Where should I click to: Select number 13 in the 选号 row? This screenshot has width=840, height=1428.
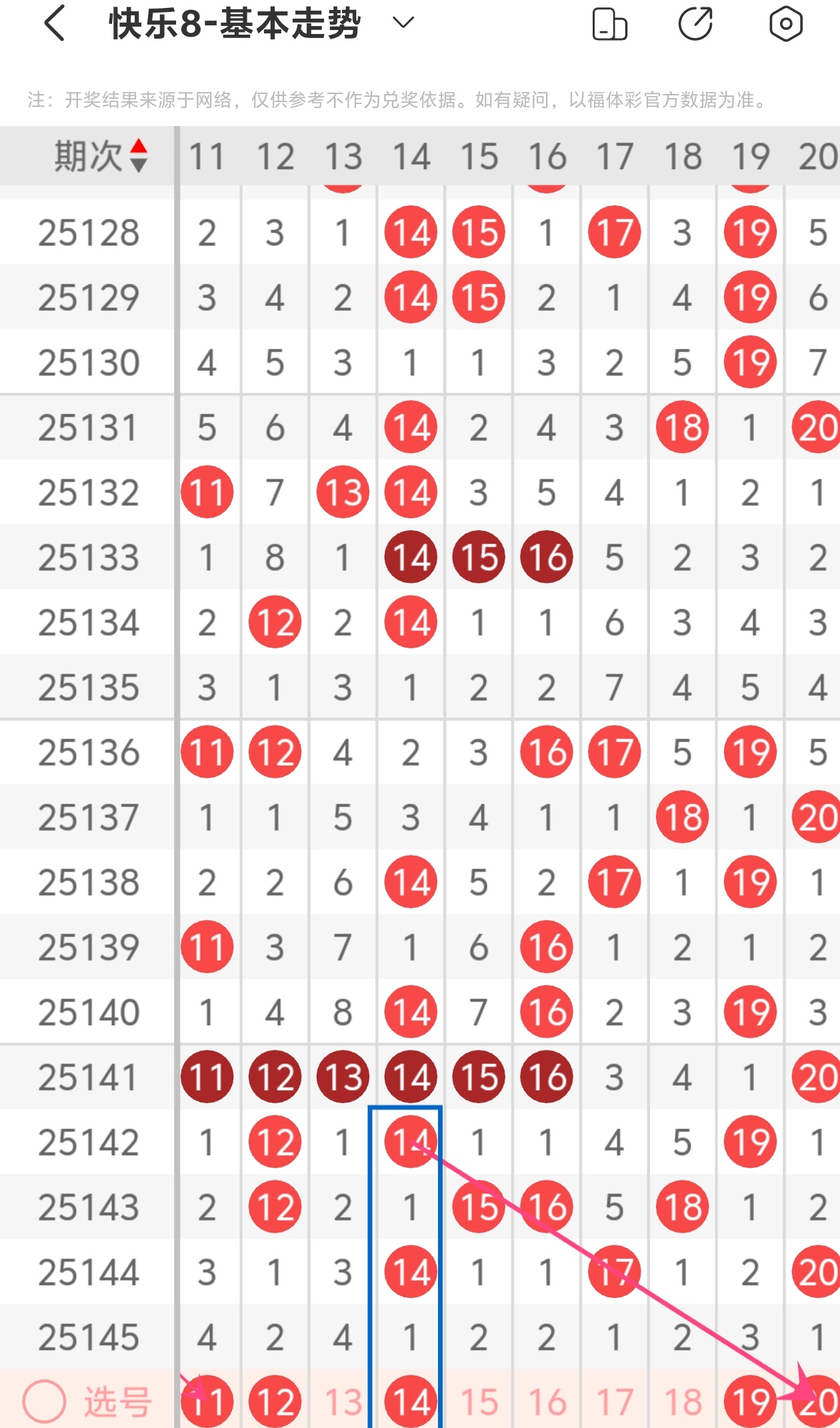[x=343, y=1402]
